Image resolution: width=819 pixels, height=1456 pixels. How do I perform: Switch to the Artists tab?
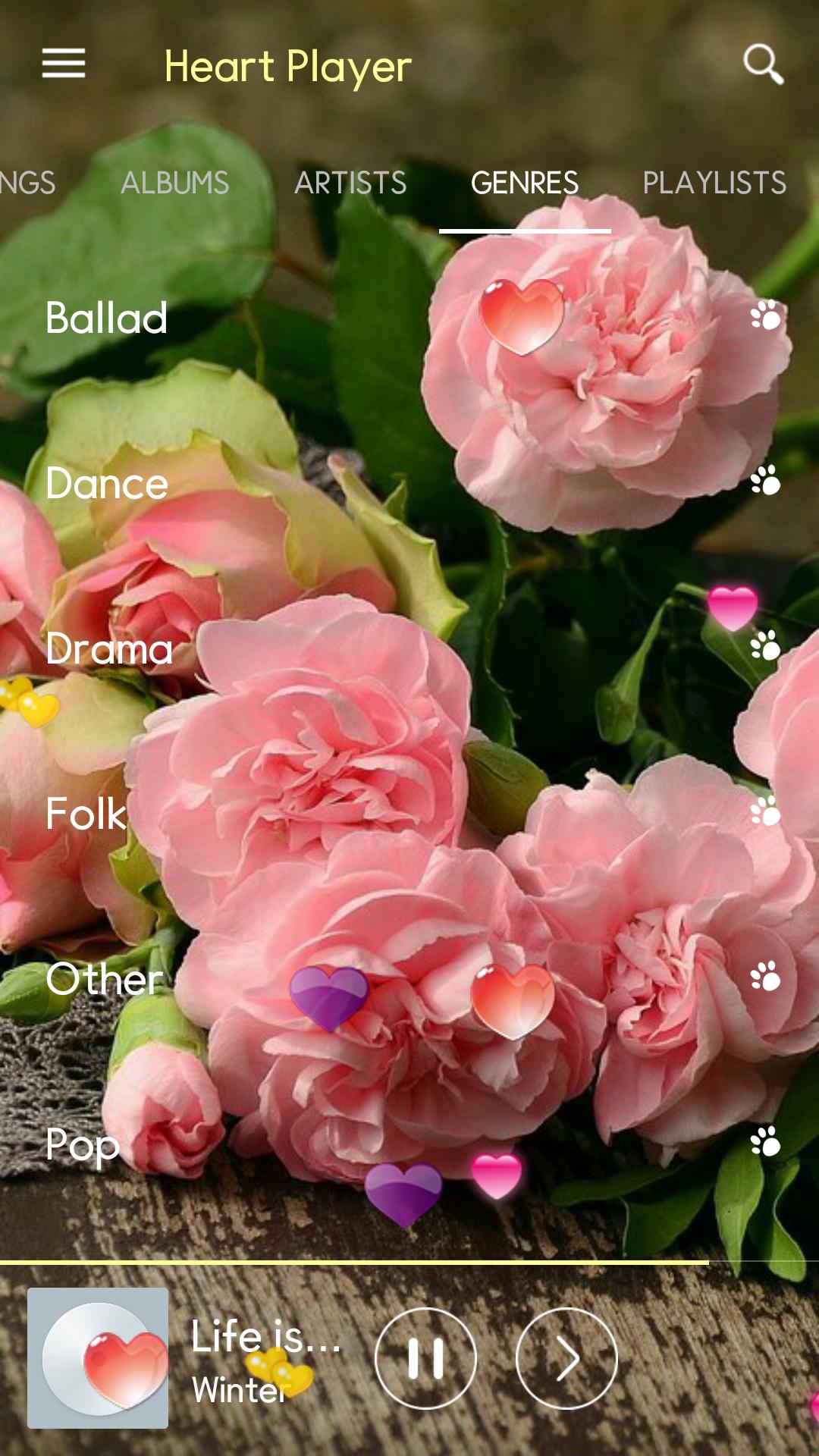pos(350,183)
